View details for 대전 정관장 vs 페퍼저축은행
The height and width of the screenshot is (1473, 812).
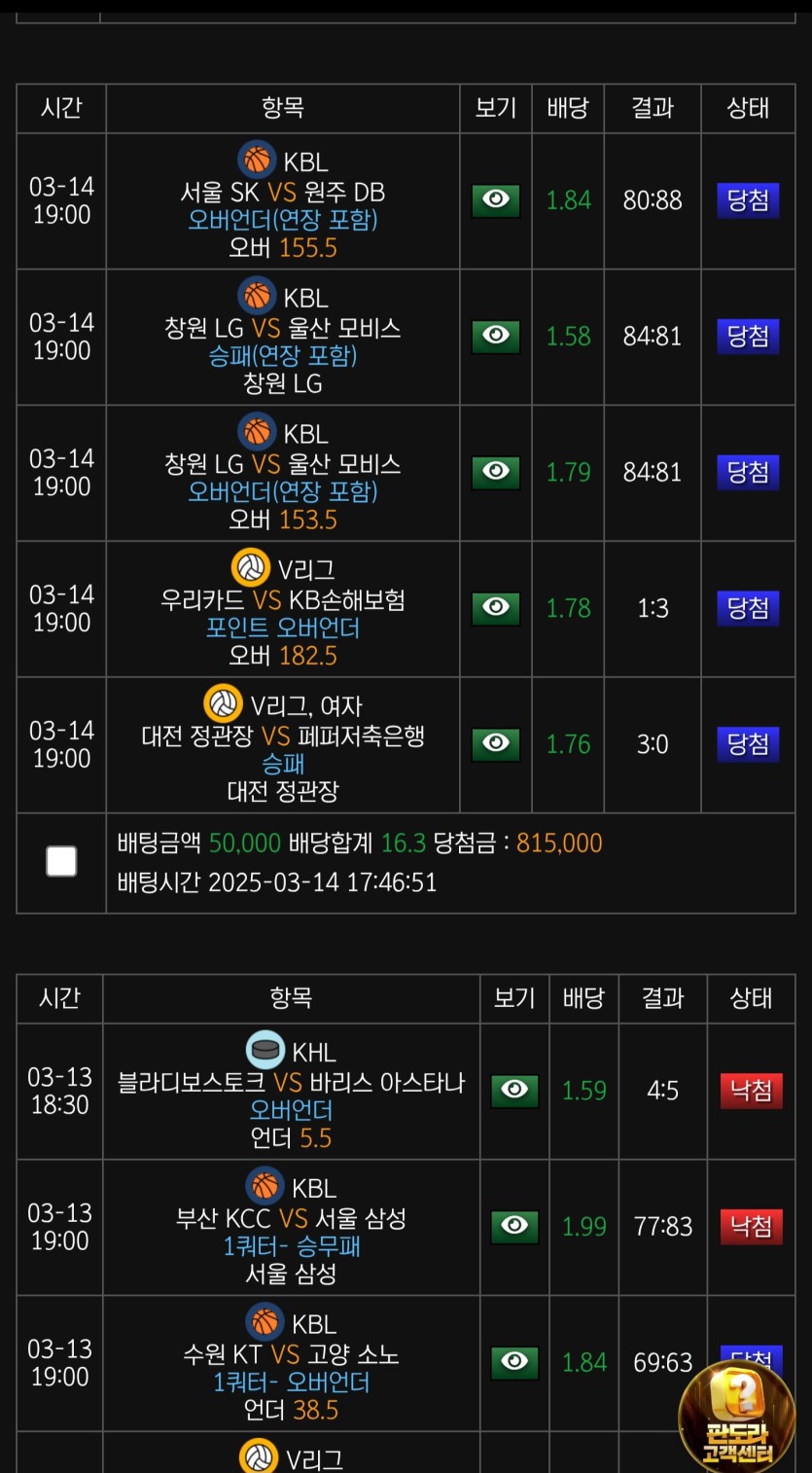[496, 744]
